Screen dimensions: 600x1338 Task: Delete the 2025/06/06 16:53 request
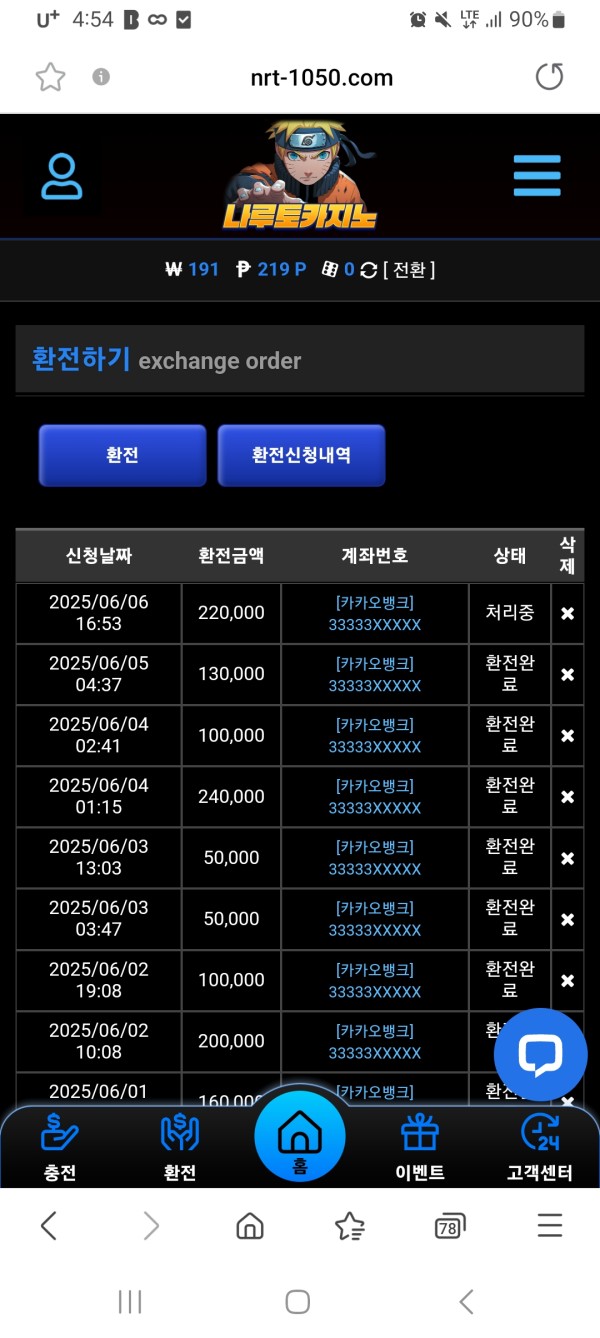pos(567,614)
